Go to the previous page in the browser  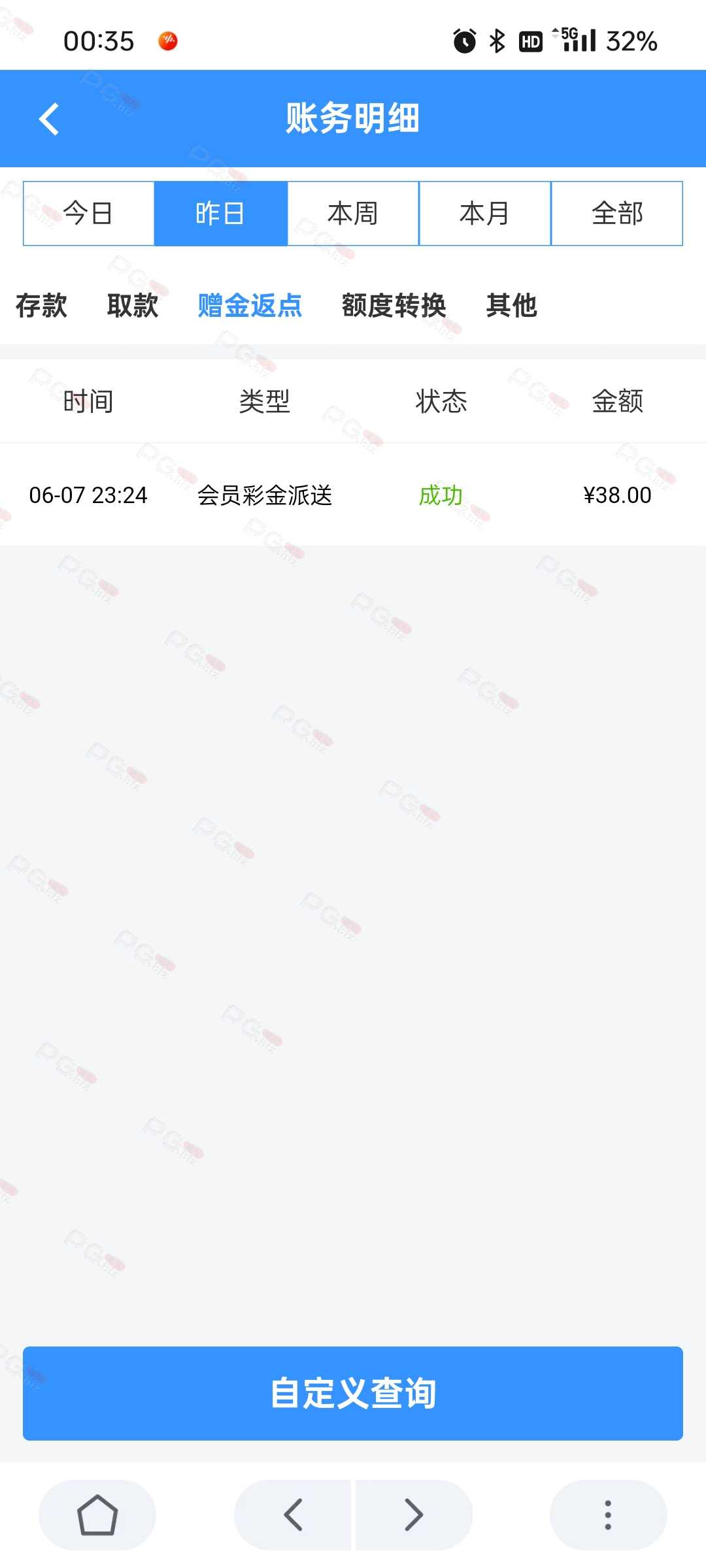[293, 1515]
